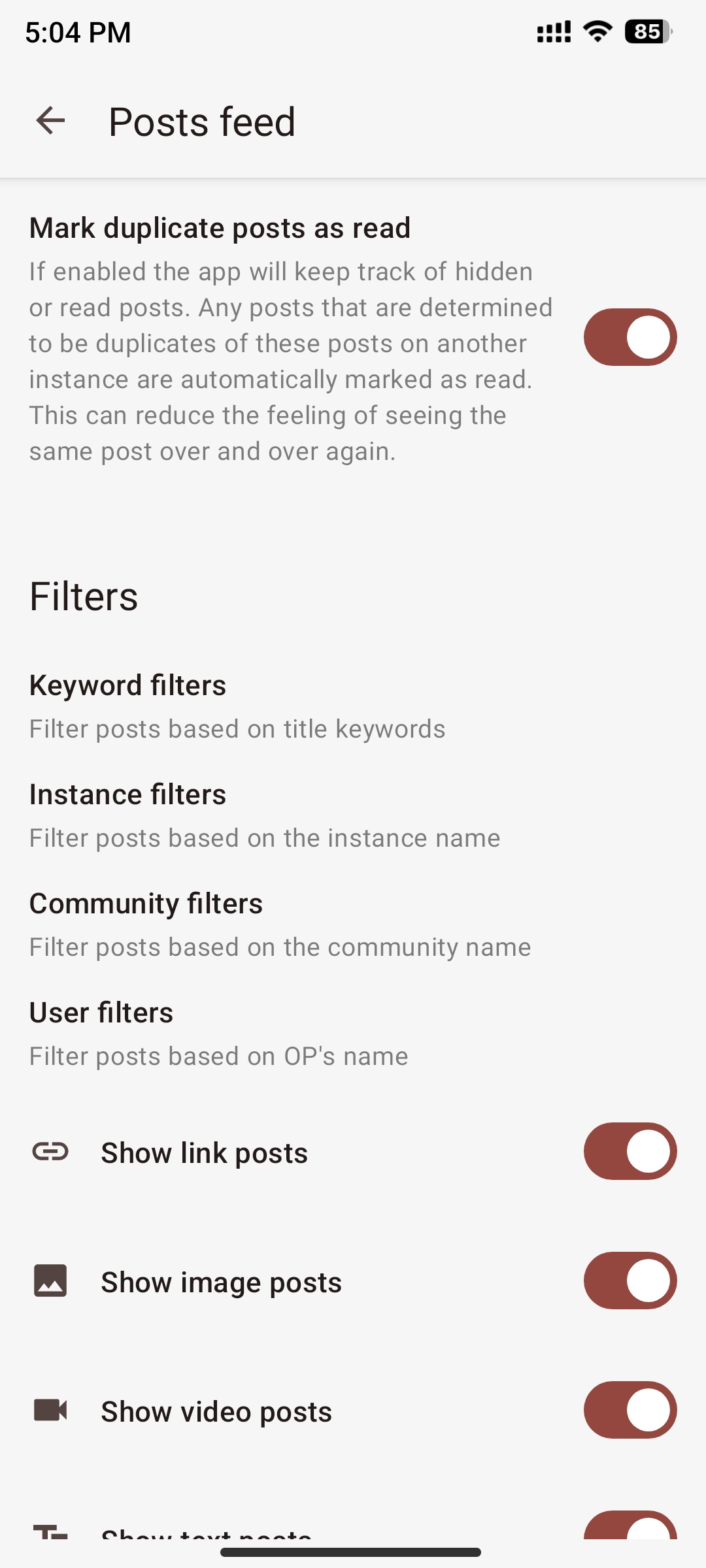This screenshot has height=1568, width=706.
Task: Disable Show link posts
Action: (630, 1151)
